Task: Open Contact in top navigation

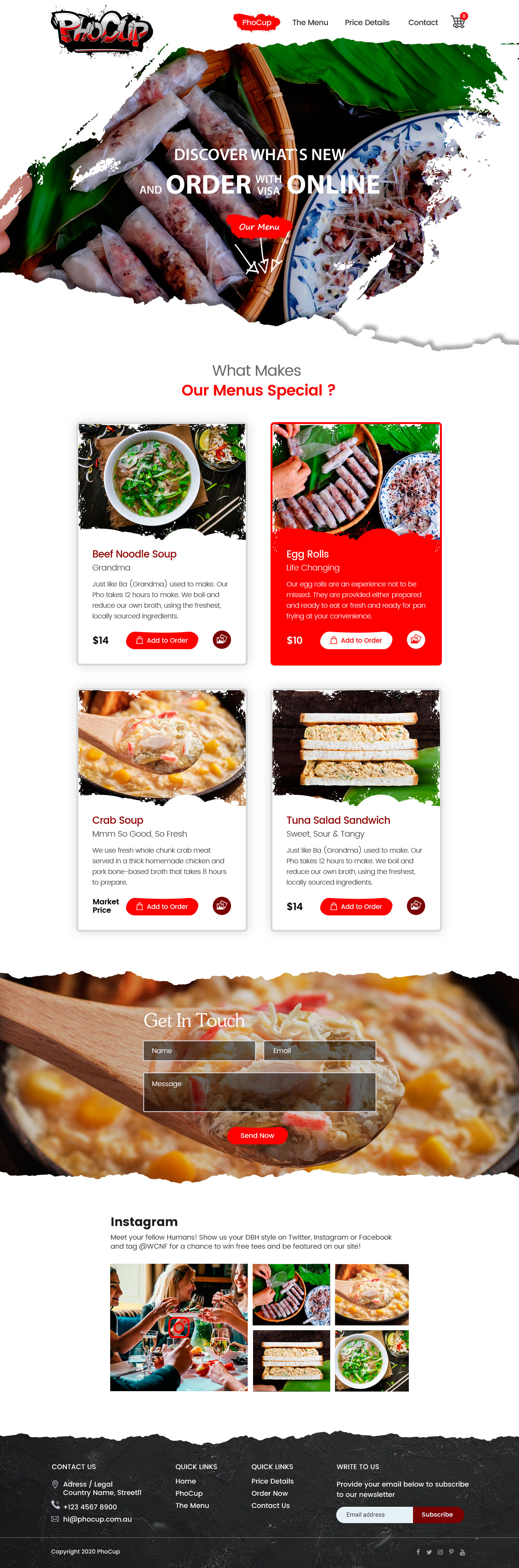Action: point(423,22)
